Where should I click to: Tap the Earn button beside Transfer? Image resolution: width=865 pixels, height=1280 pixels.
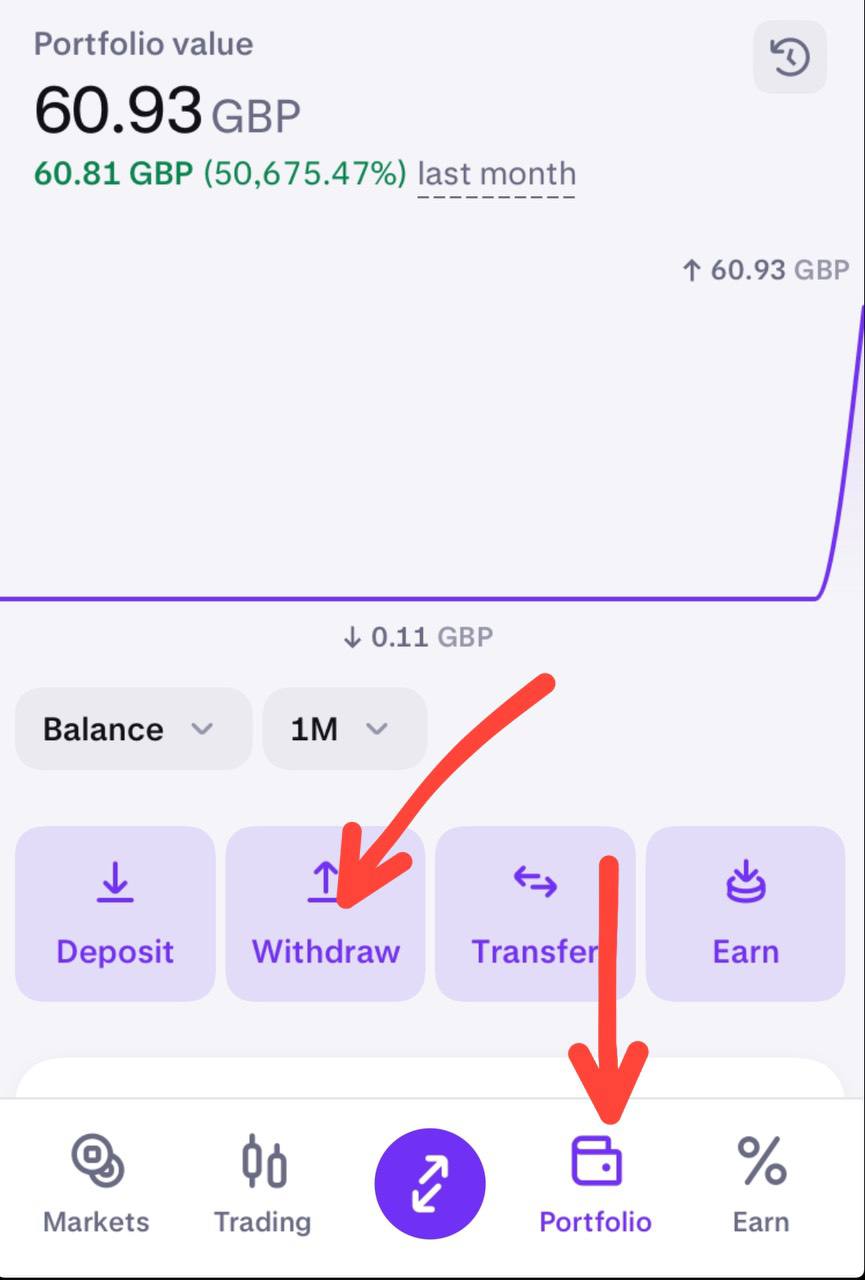point(745,913)
